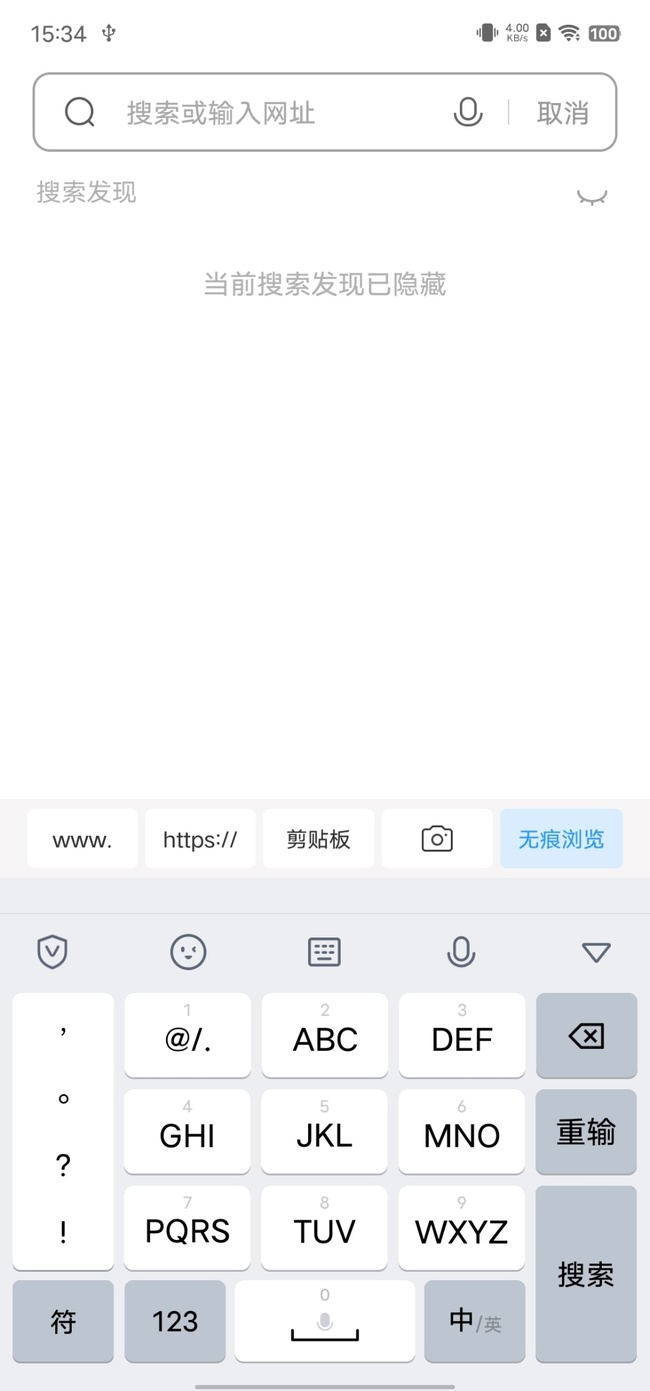The width and height of the screenshot is (650, 1391).
Task: Open the emoji panel on the keyboard
Action: [188, 952]
